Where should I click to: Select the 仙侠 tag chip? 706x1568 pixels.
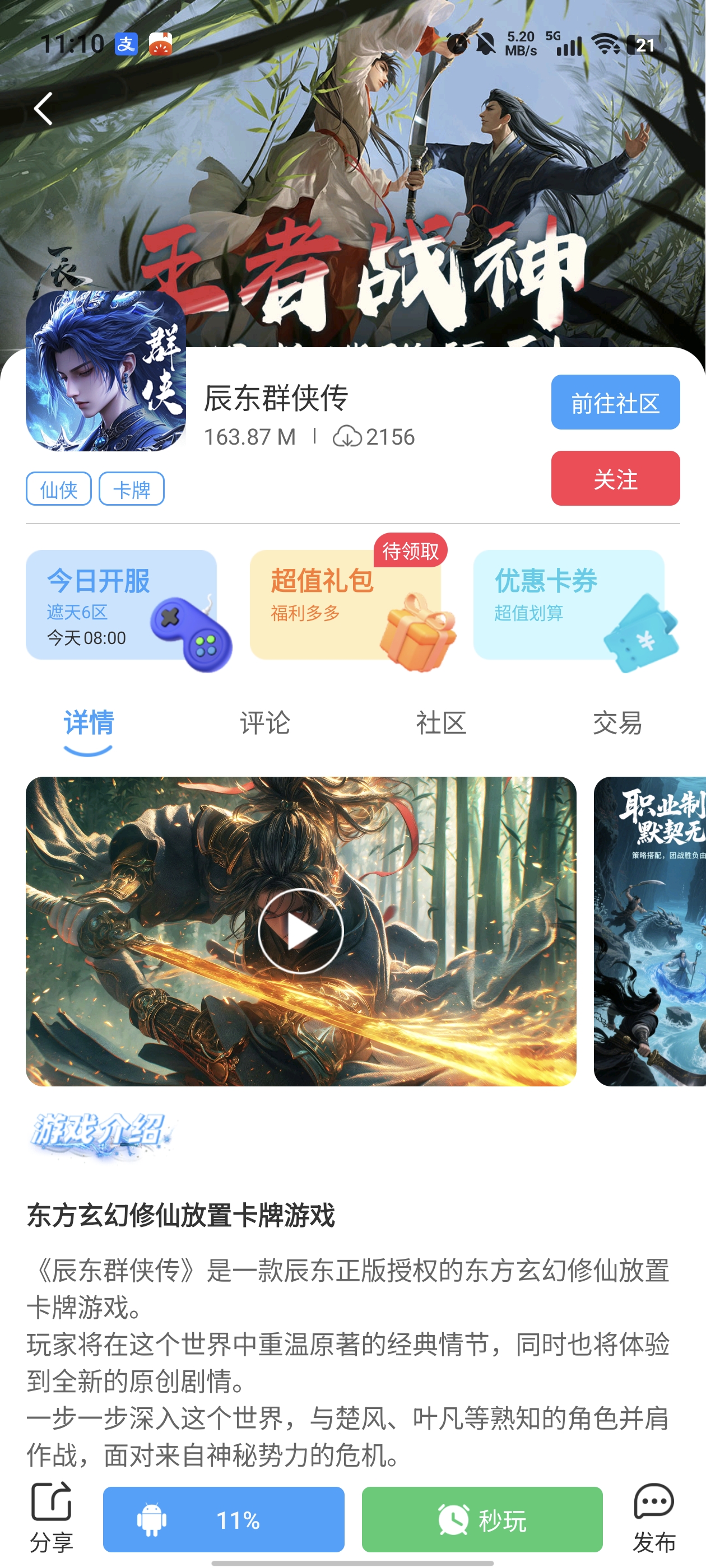58,489
